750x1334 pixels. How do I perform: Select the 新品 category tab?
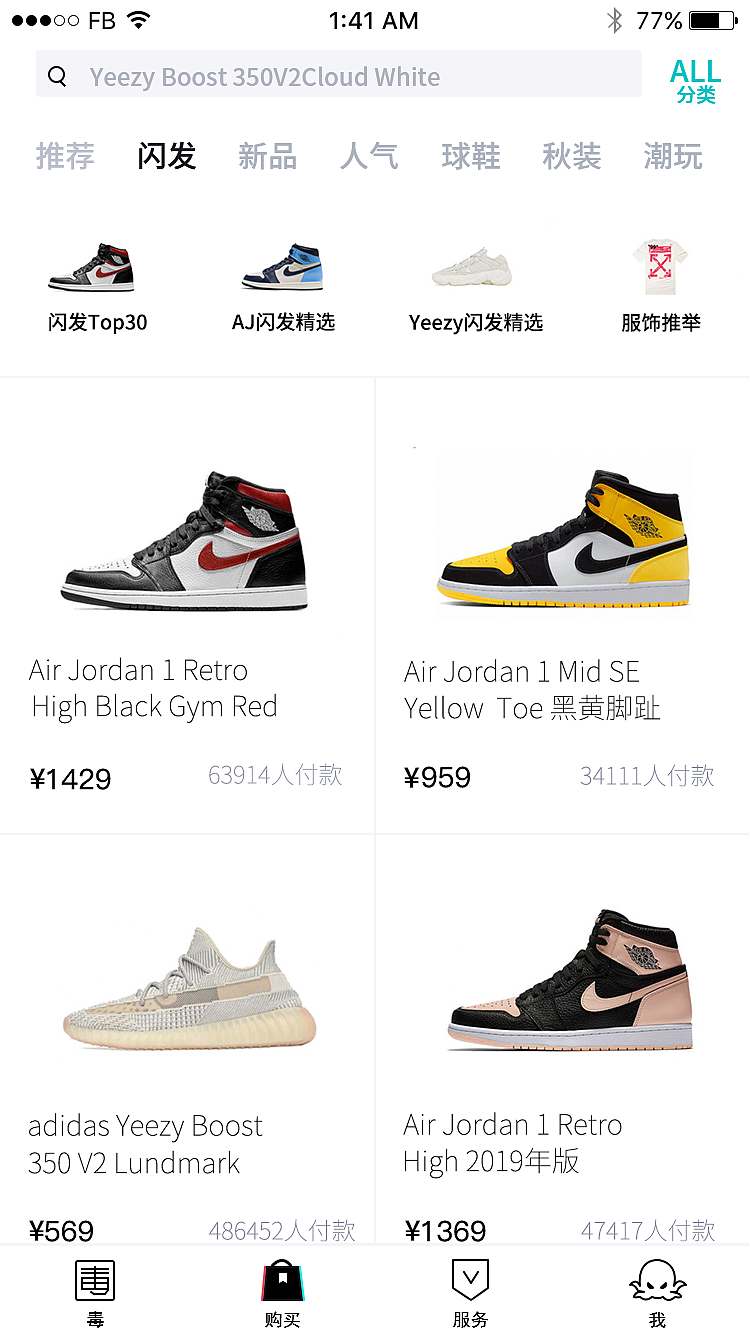tap(267, 156)
